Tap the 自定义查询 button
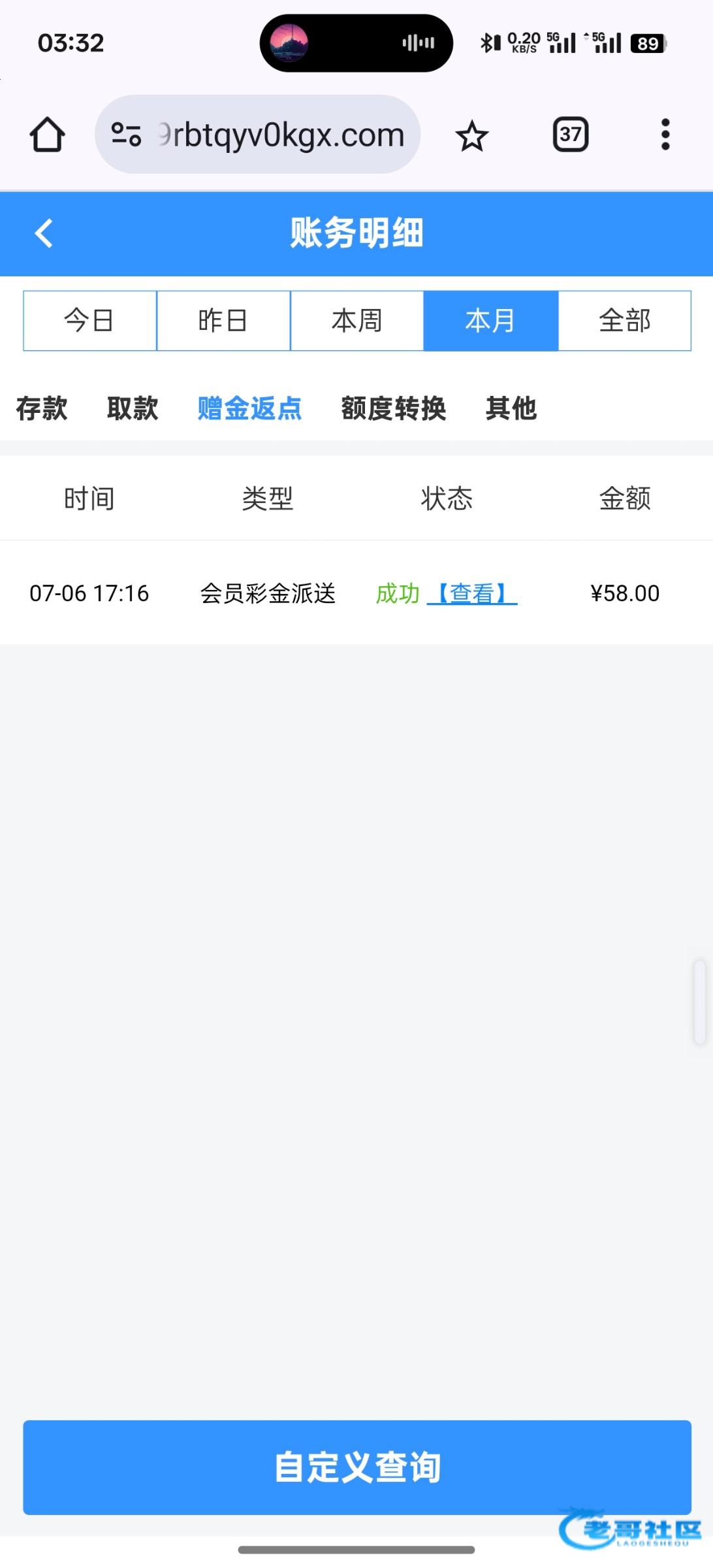The width and height of the screenshot is (713, 1568). 357,1467
